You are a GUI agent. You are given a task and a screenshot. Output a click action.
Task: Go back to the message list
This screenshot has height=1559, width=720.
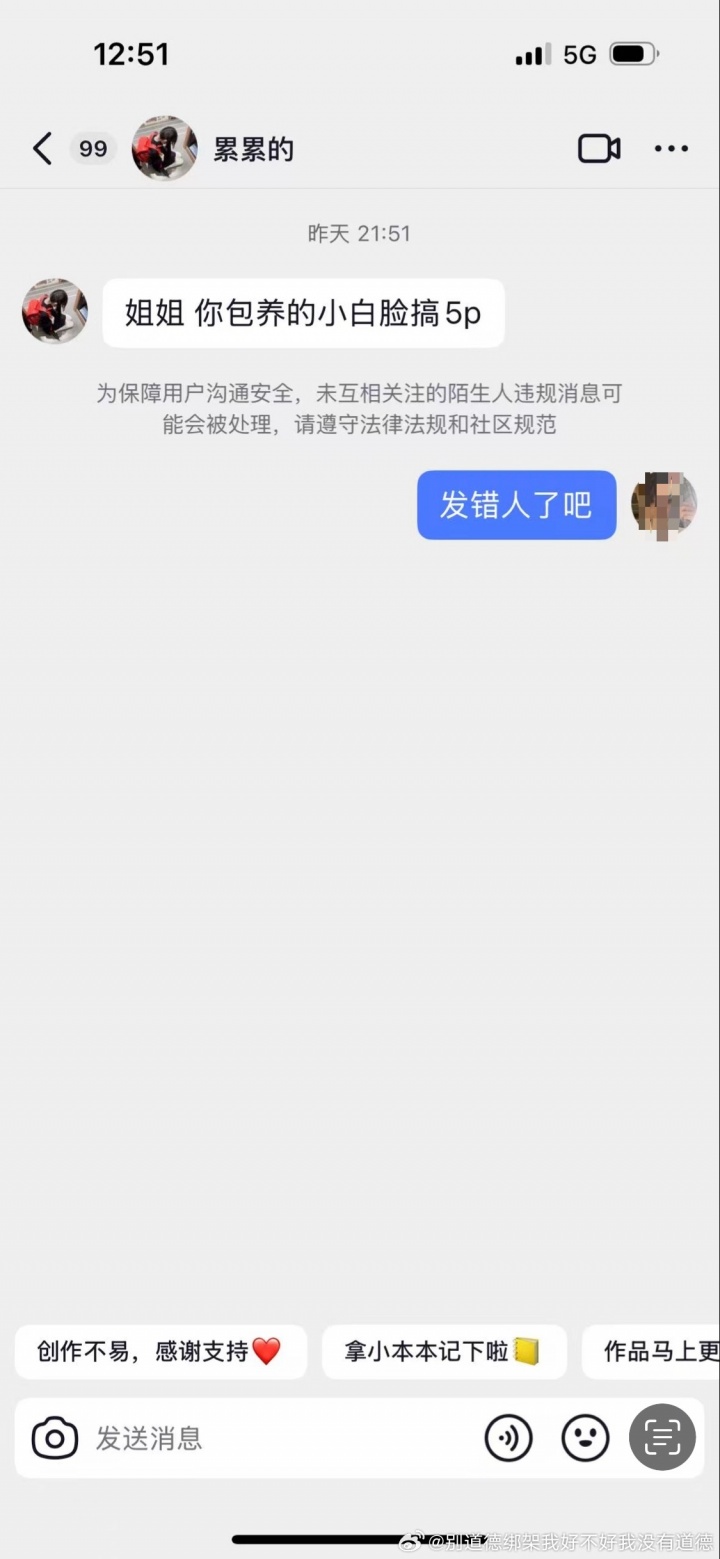[x=42, y=149]
